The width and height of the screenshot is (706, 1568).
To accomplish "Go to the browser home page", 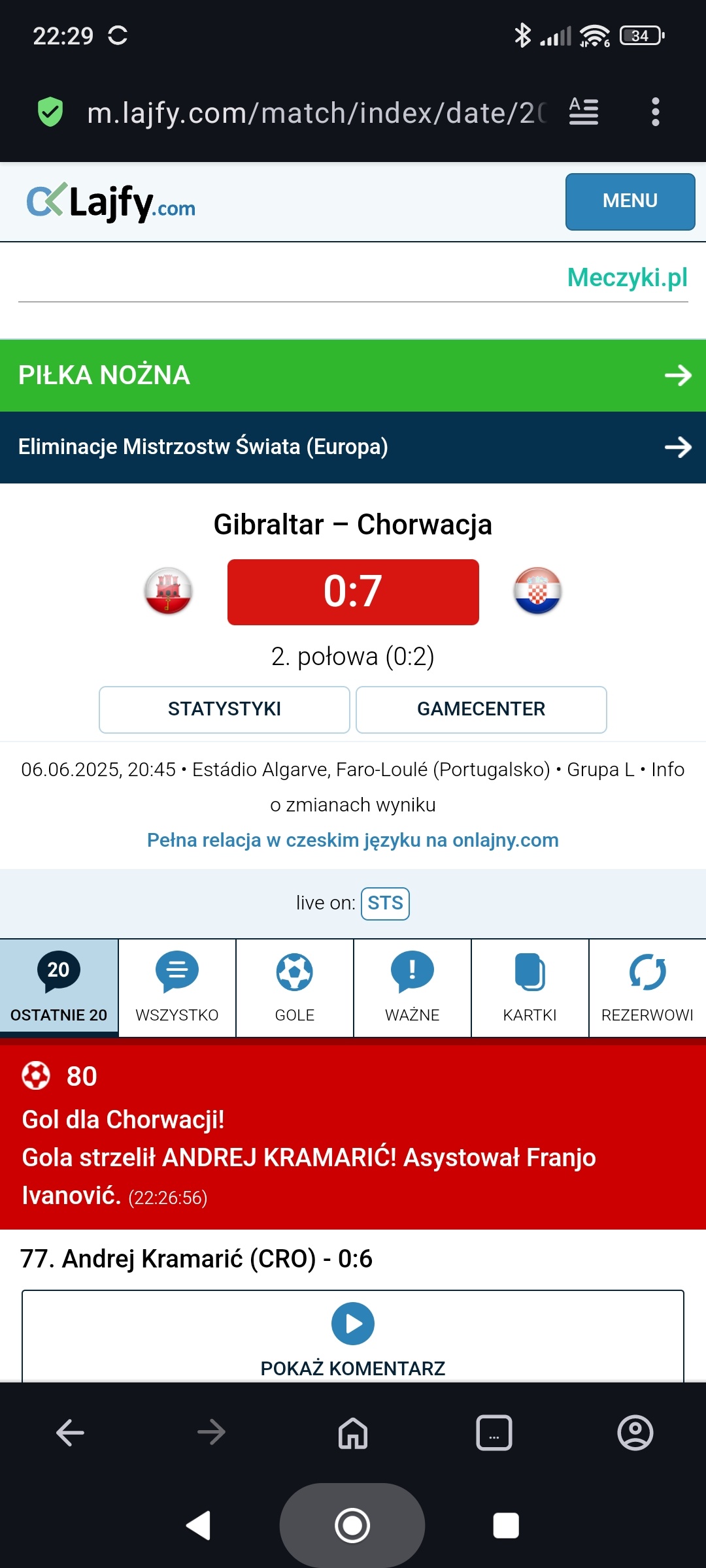I will pos(353,1433).
